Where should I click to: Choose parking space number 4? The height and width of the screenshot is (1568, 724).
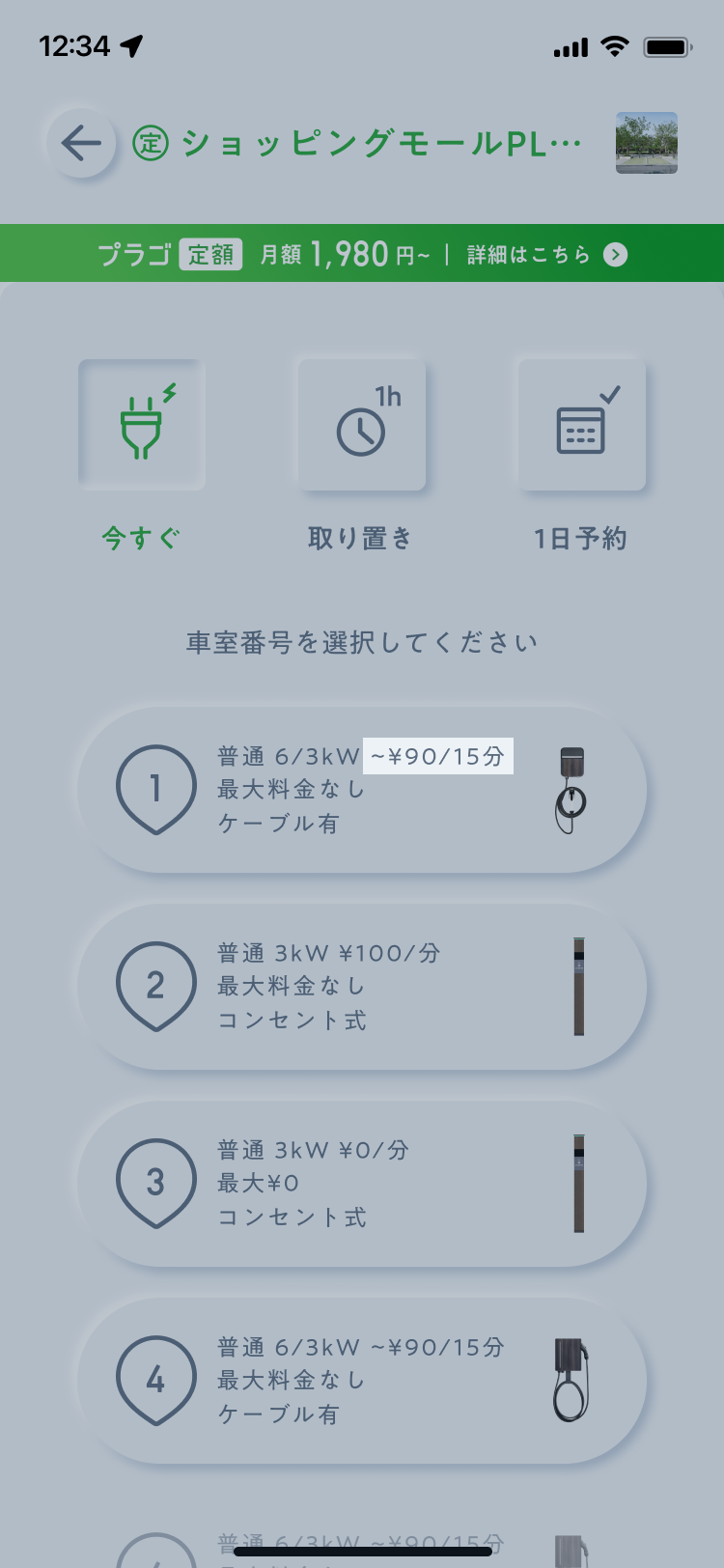(362, 1381)
